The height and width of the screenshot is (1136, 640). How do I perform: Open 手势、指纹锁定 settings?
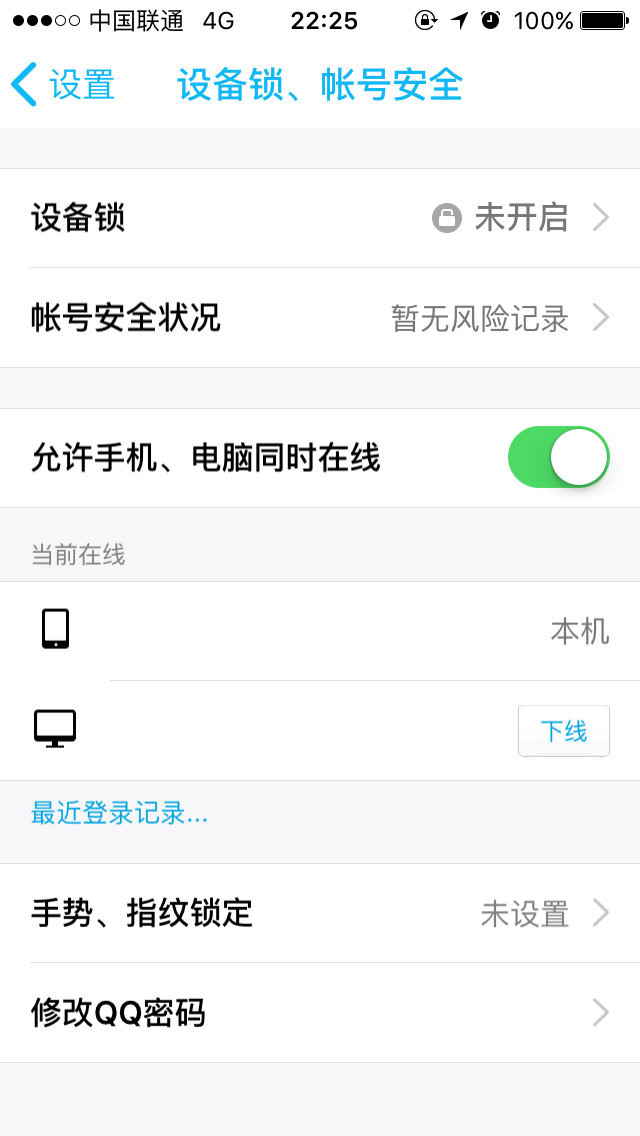[320, 914]
